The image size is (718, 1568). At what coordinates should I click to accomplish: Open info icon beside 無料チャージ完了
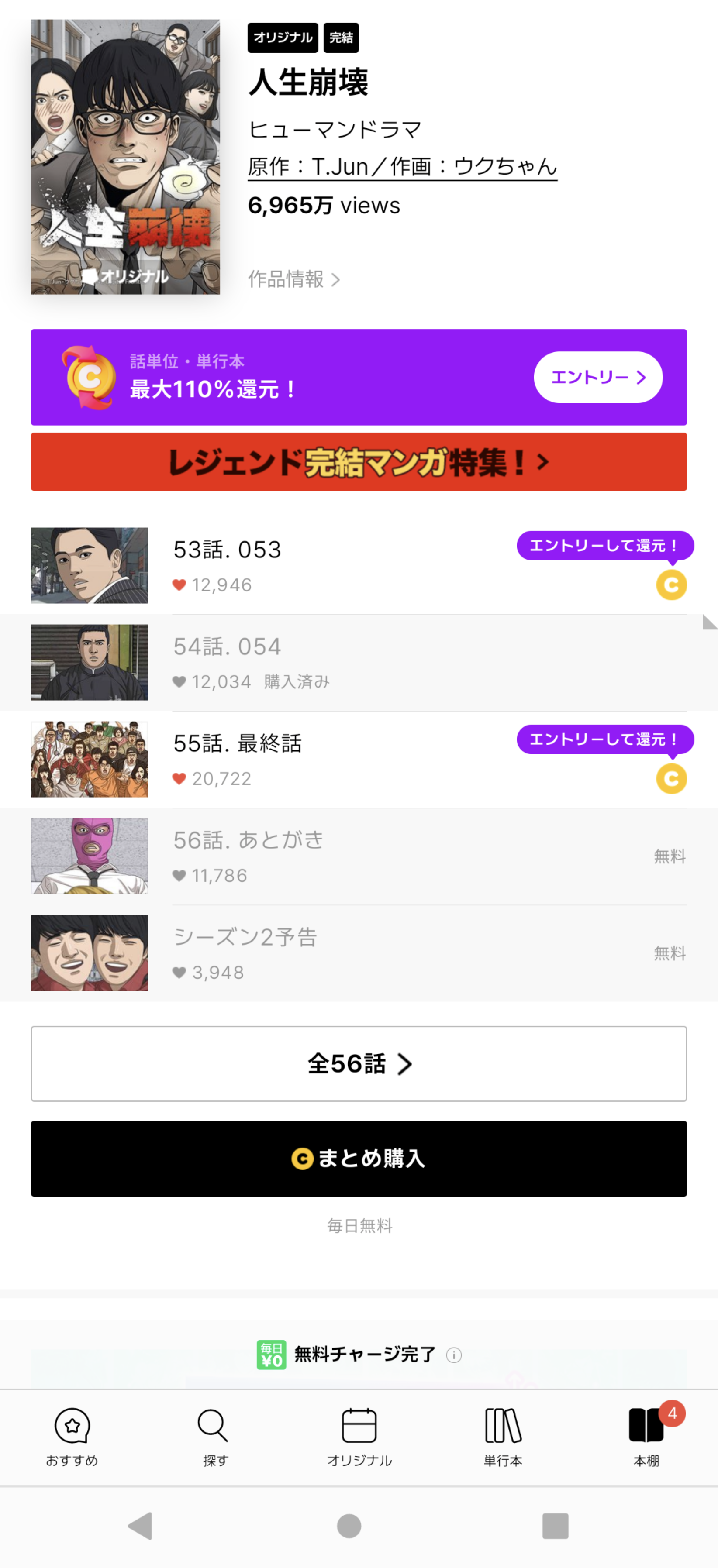click(x=454, y=1355)
